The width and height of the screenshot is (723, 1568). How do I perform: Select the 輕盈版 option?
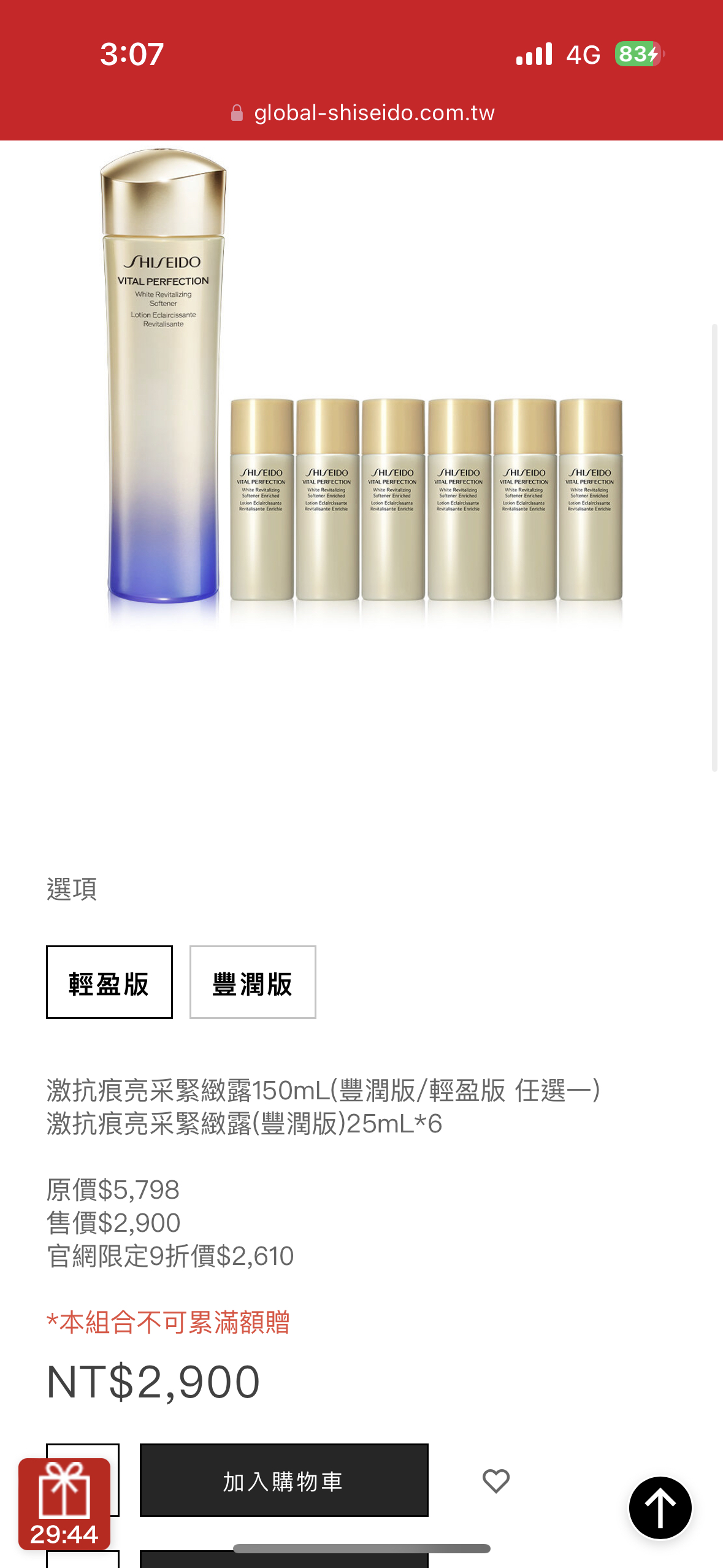click(x=109, y=982)
